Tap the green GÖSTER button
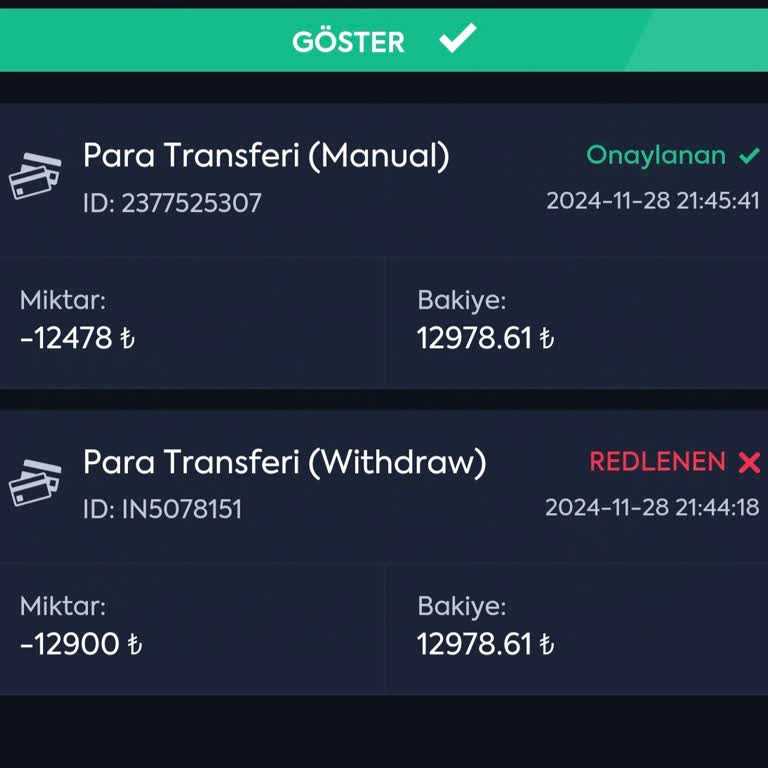Viewport: 768px width, 768px height. click(x=384, y=41)
